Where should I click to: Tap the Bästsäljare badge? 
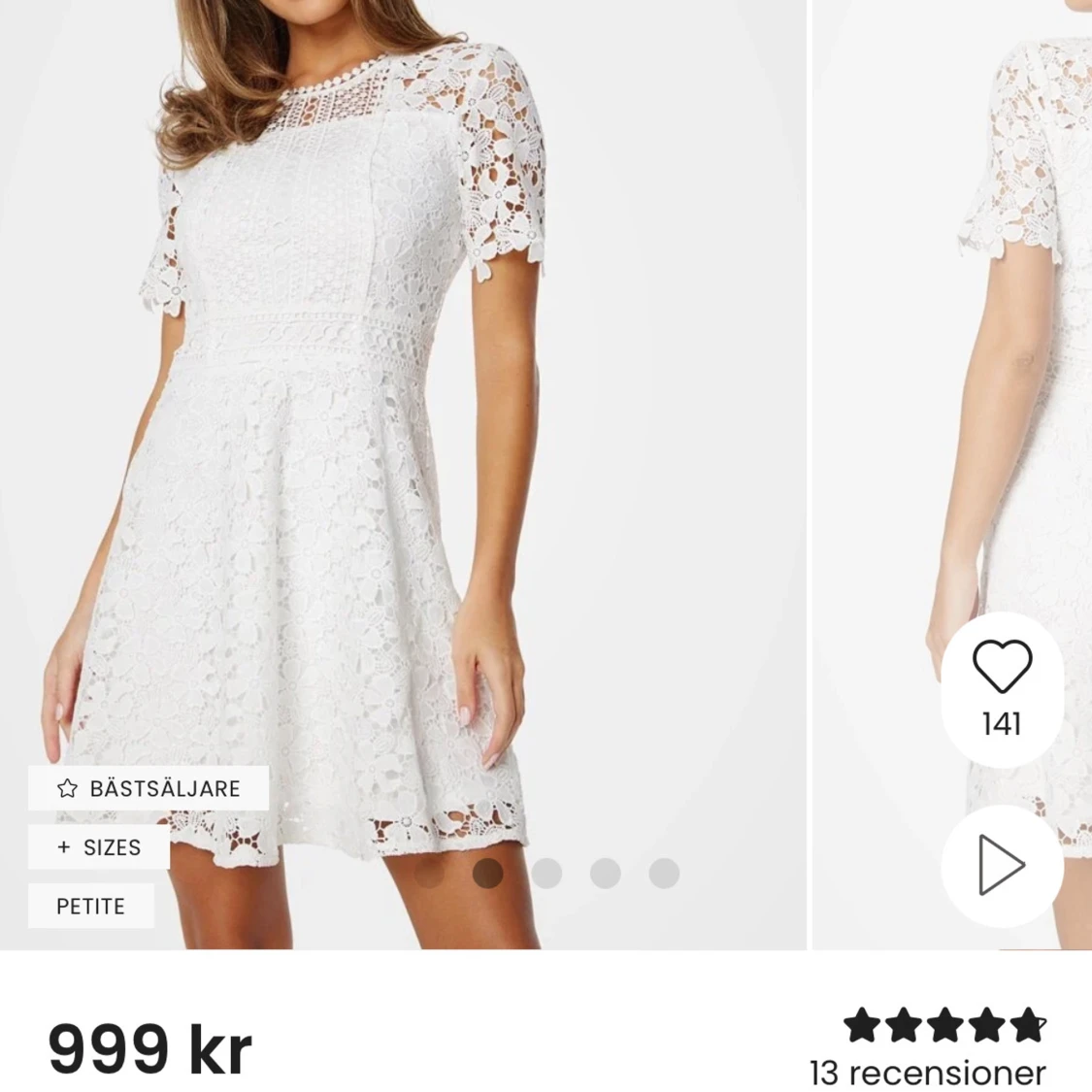(x=149, y=788)
